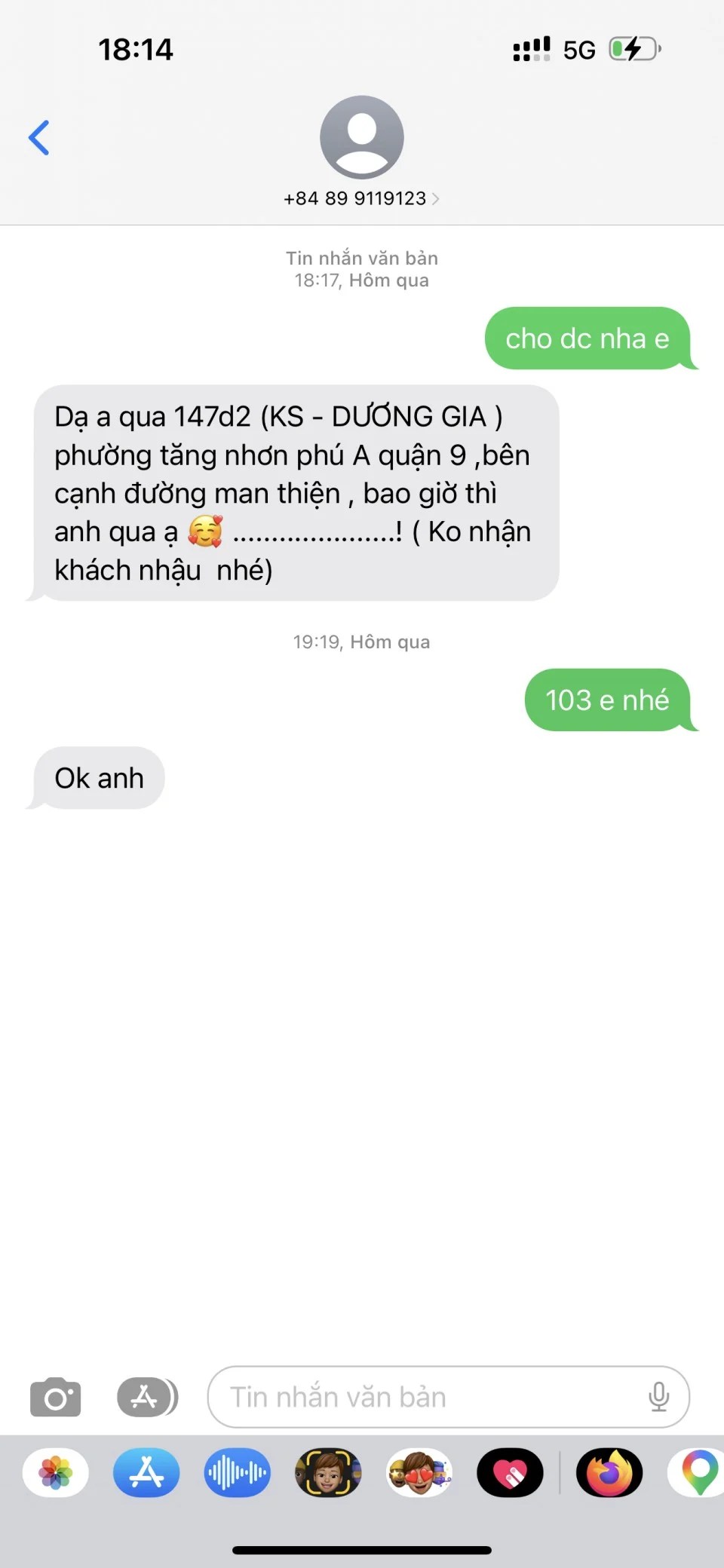The width and height of the screenshot is (724, 1568).
Task: Record an audio message
Action: coord(237,1472)
